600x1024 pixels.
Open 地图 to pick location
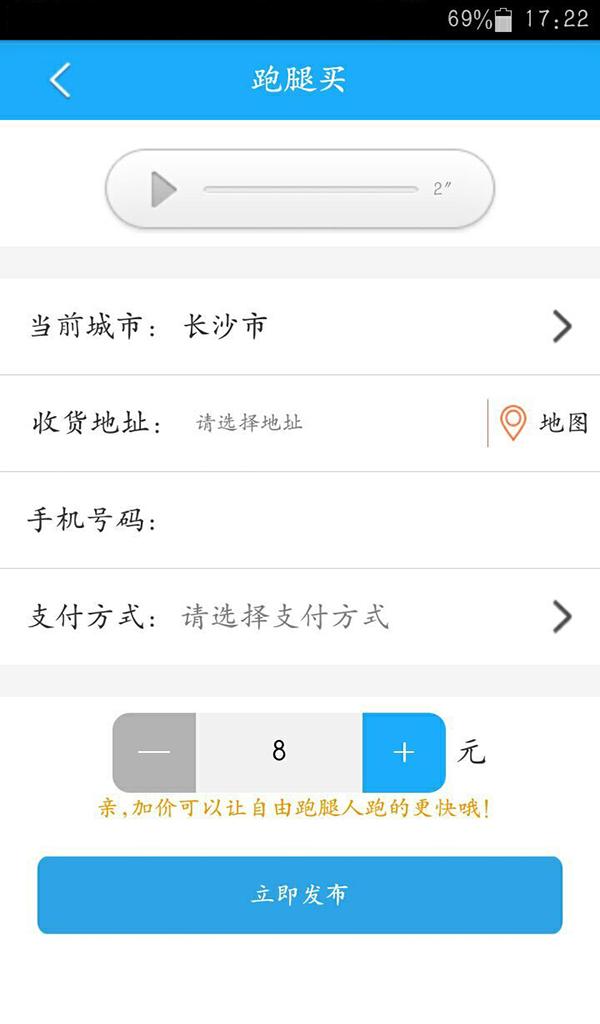tap(545, 423)
